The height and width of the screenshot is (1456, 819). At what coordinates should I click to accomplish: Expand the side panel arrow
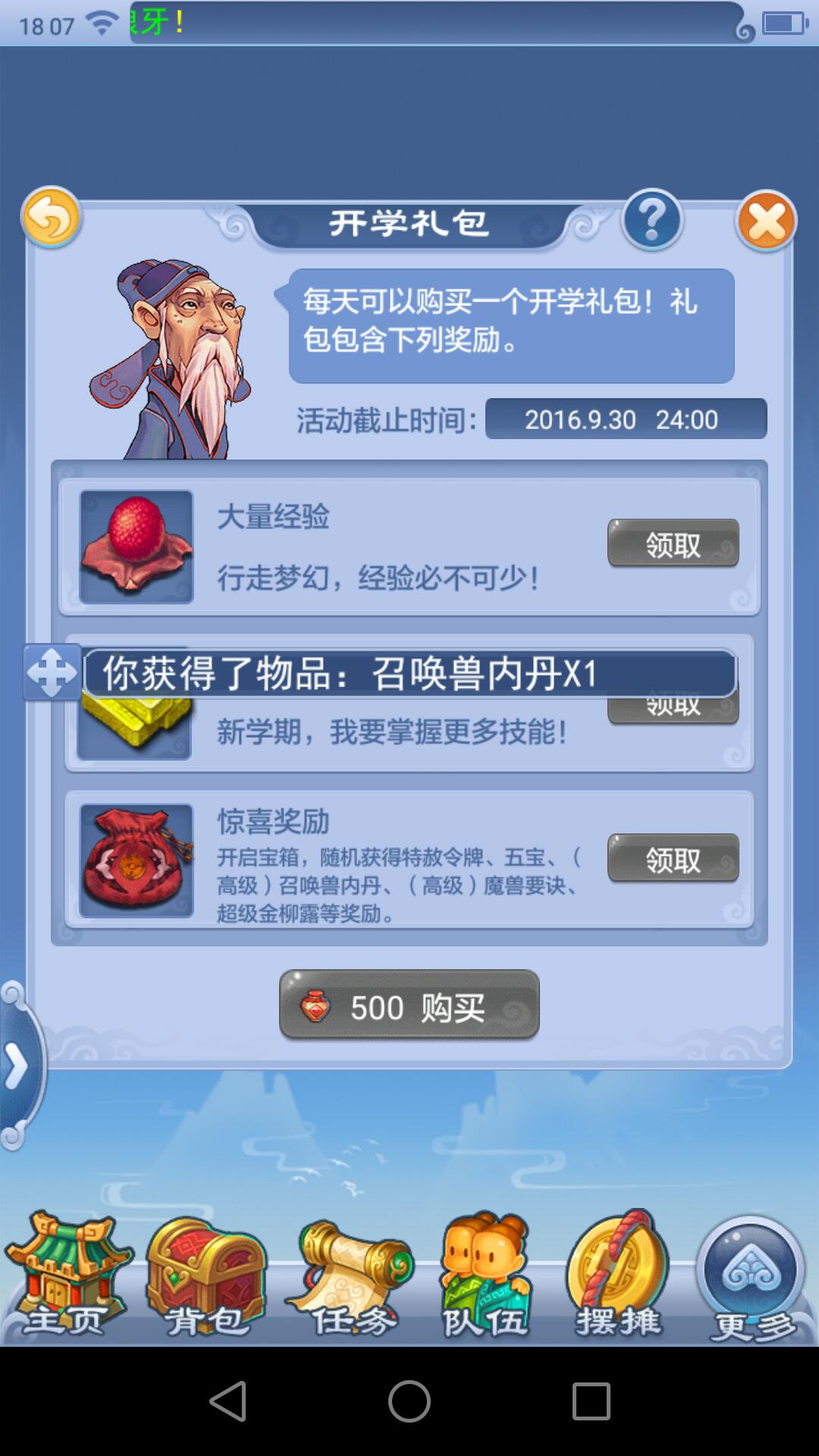click(17, 1065)
